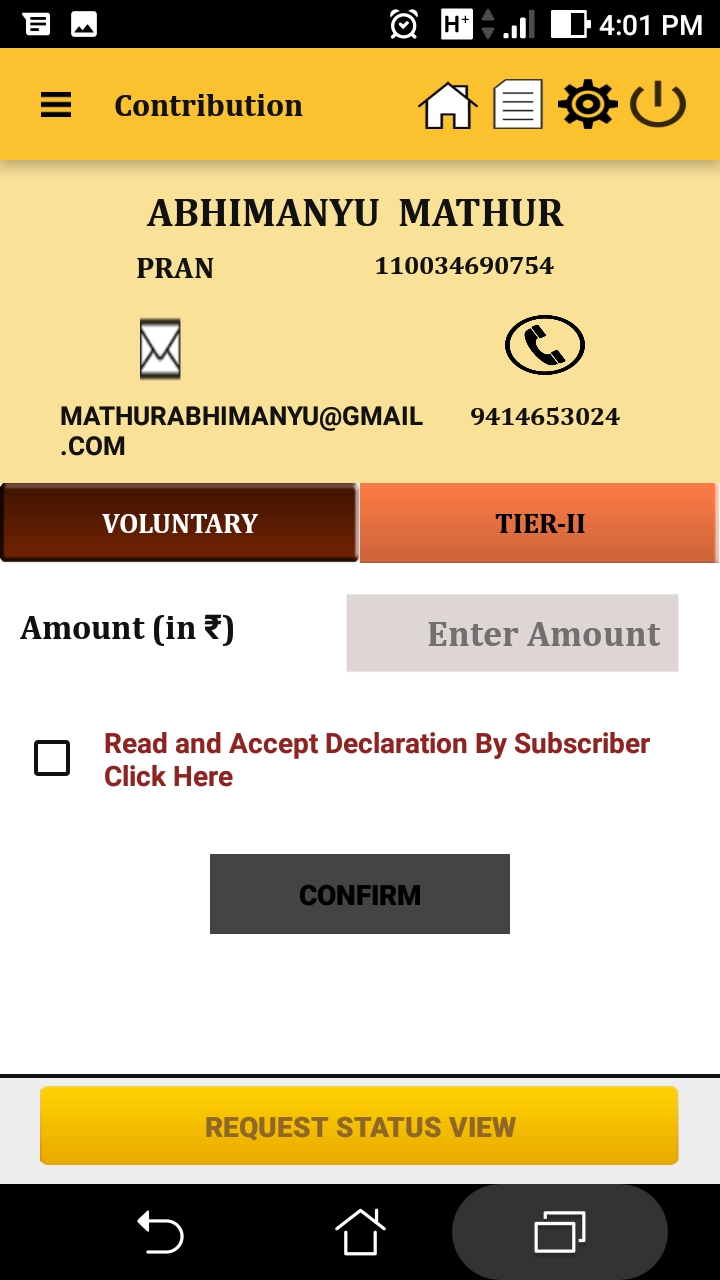The height and width of the screenshot is (1280, 720).
Task: Open settings gear icon
Action: [x=587, y=105]
